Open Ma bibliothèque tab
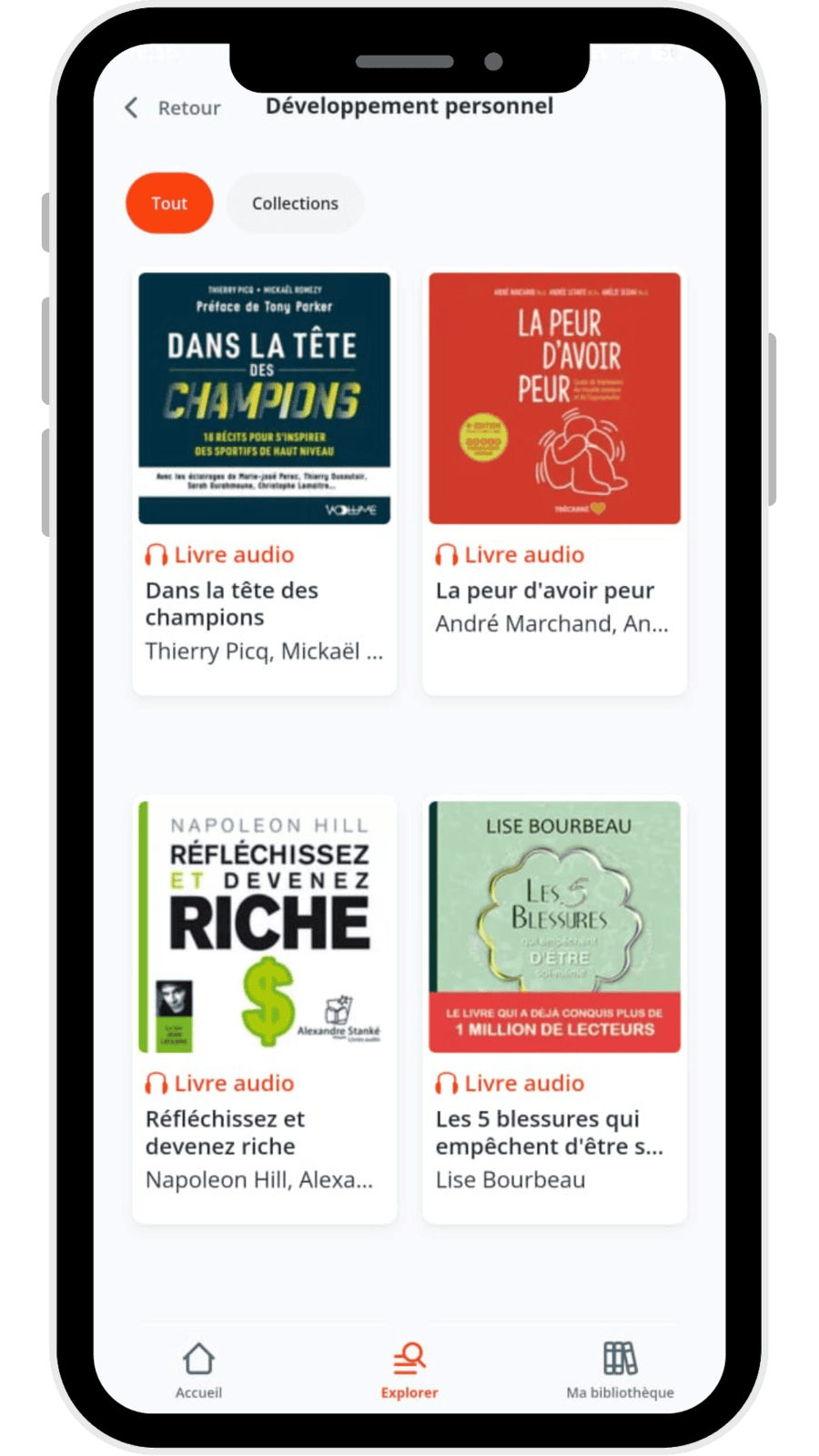Screen dimensions: 819x1456 pyautogui.click(x=620, y=1370)
